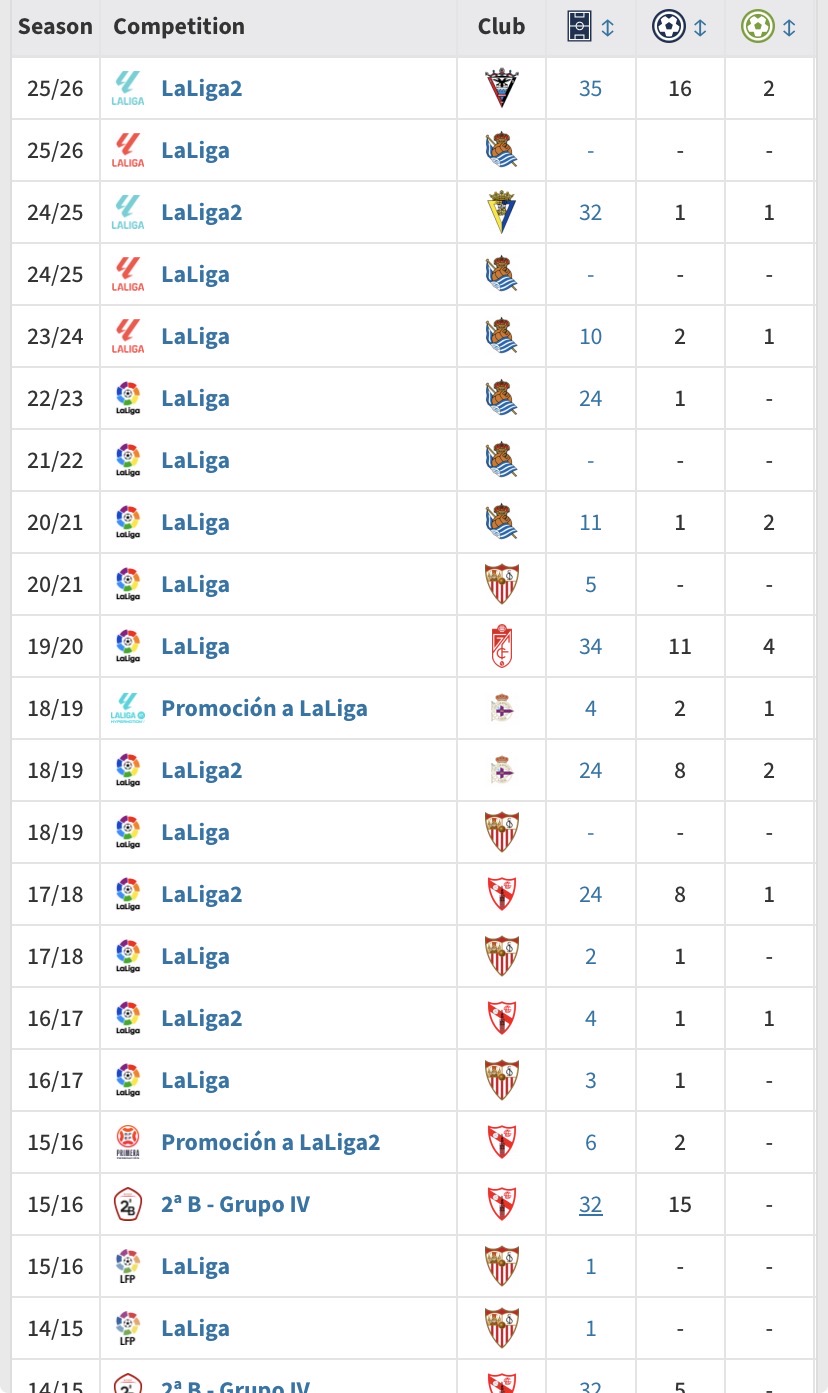828x1393 pixels.
Task: Open the 35 appearances link for 25/26
Action: tap(590, 89)
